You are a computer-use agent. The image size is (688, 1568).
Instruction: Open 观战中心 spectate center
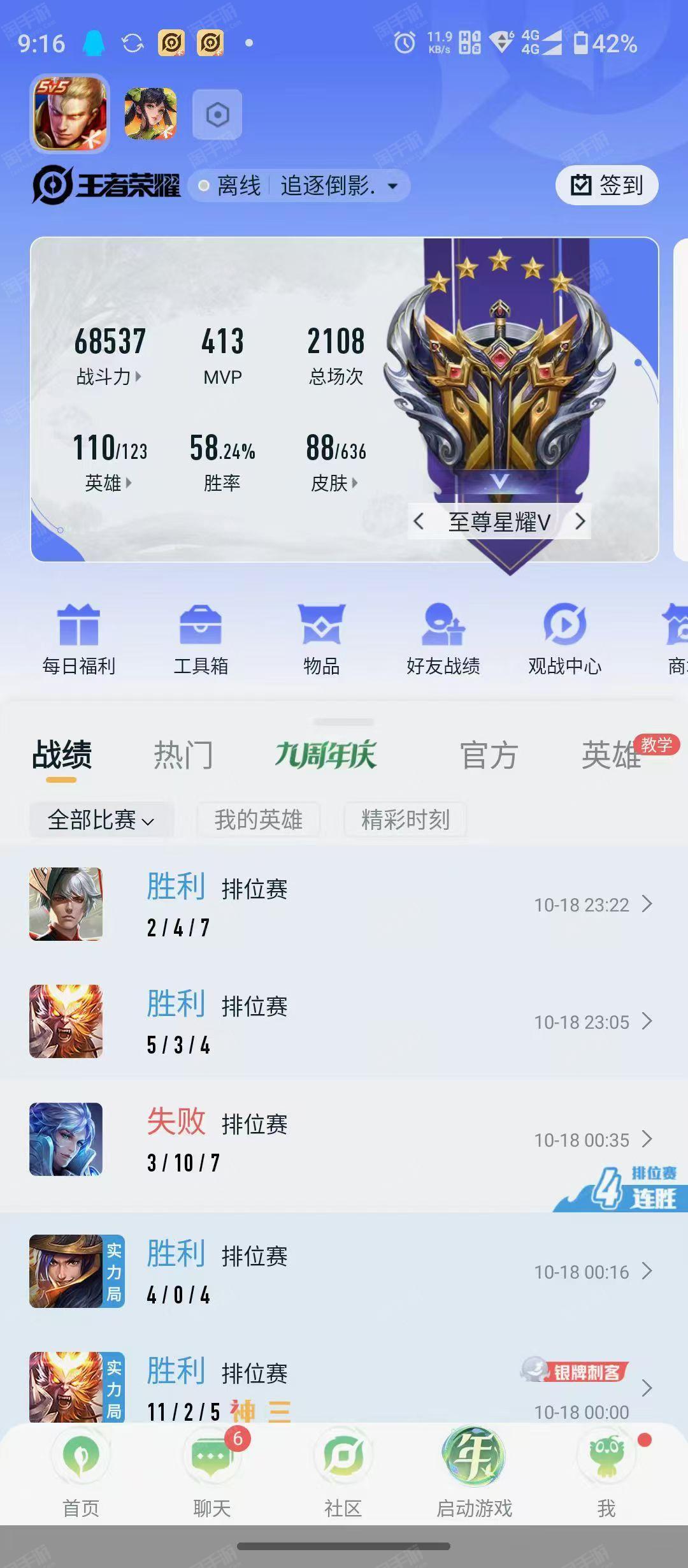564,639
